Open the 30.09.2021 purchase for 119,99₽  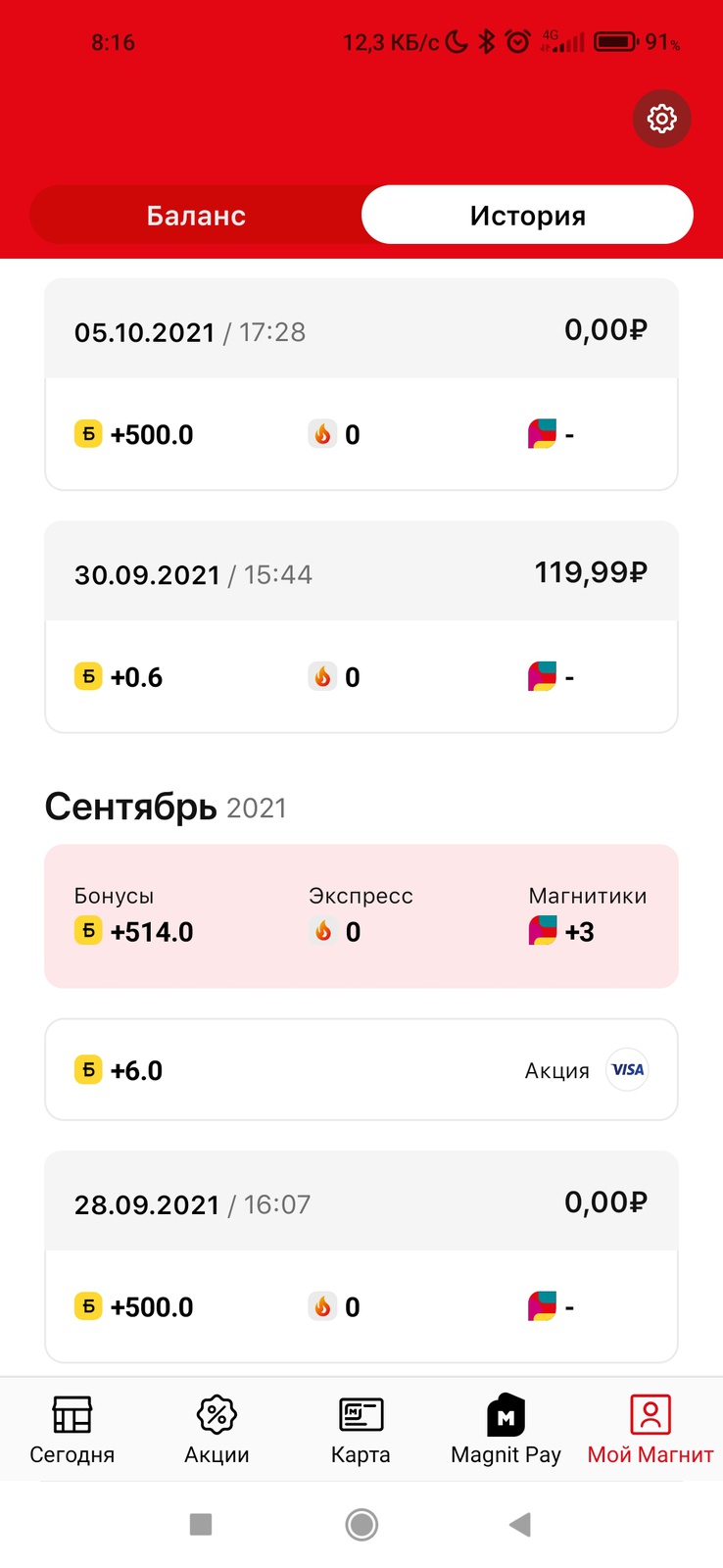click(x=361, y=626)
